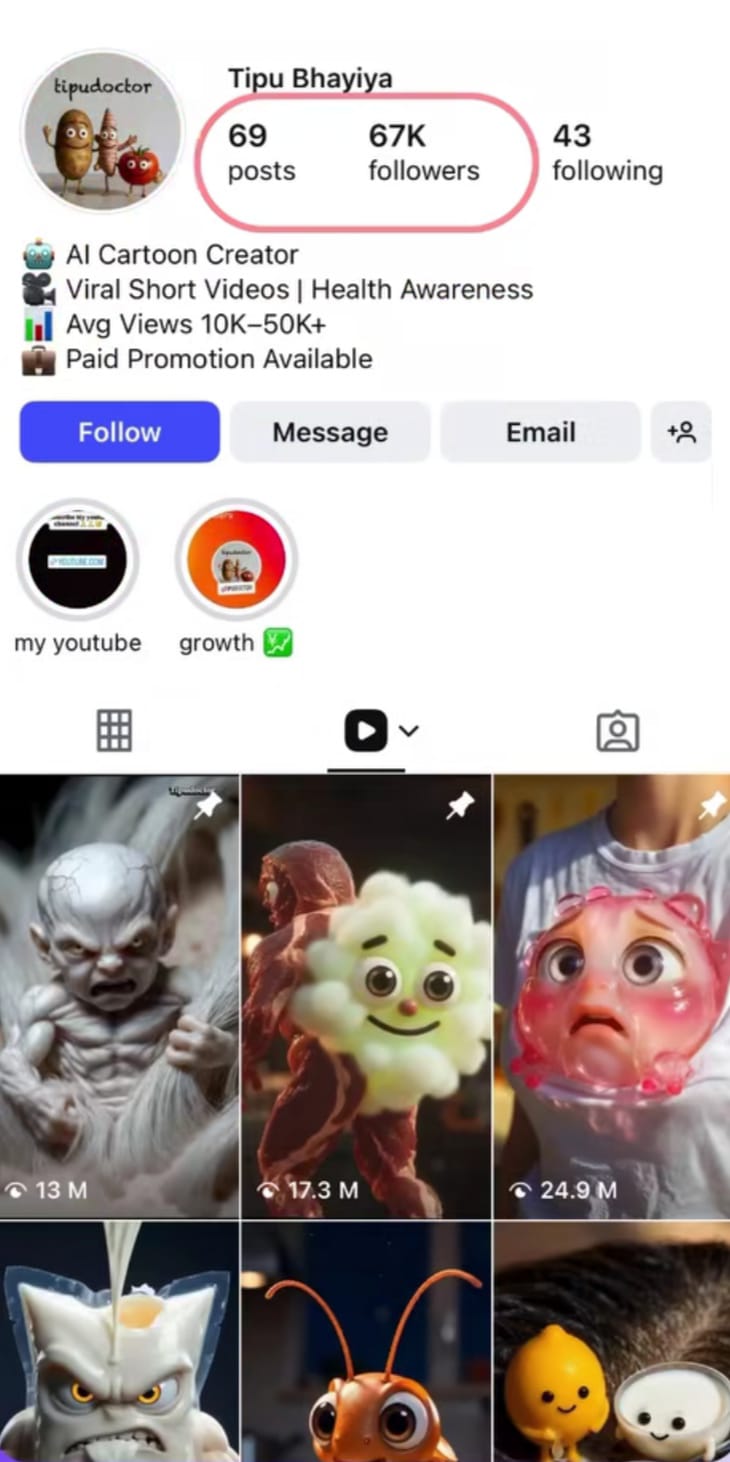
Task: Open the reel with 24.9 M views
Action: 612,995
